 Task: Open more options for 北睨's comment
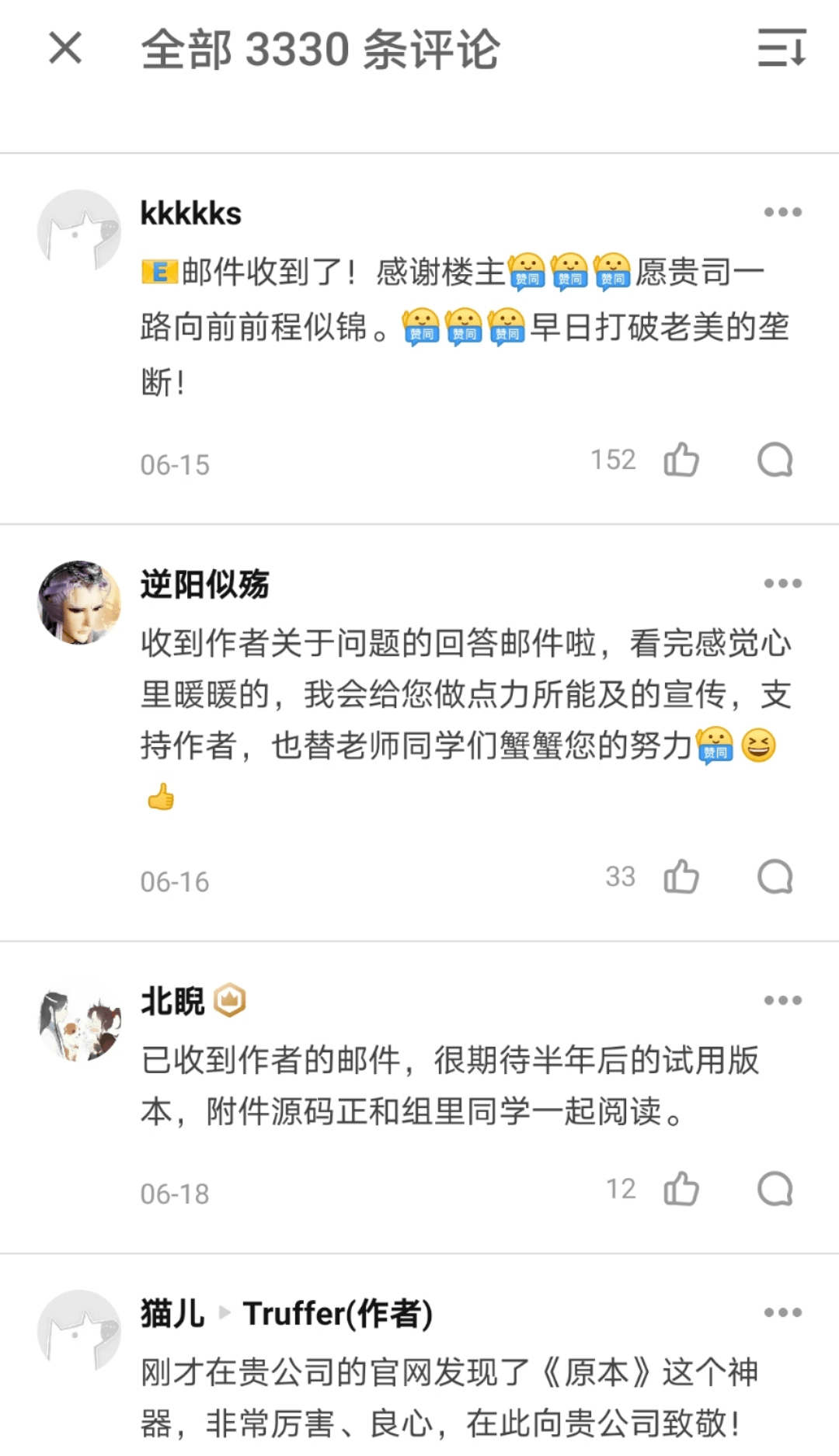782,1000
